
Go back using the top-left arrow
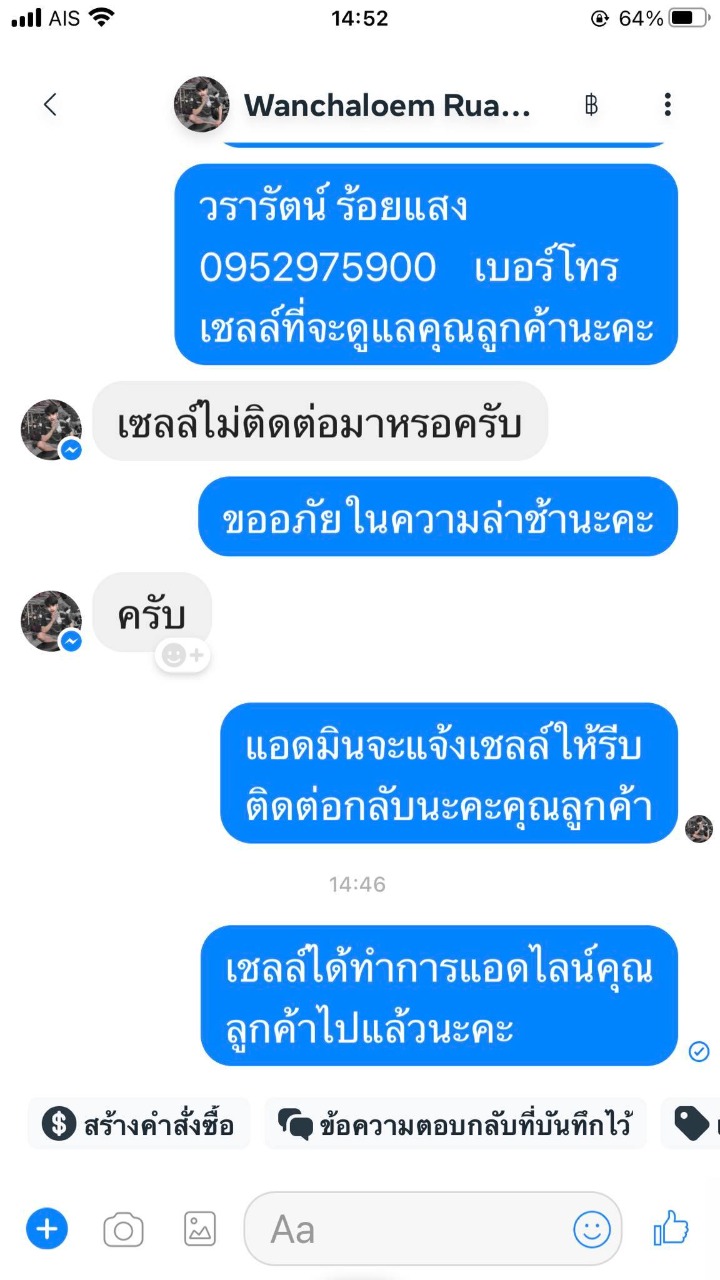[50, 104]
